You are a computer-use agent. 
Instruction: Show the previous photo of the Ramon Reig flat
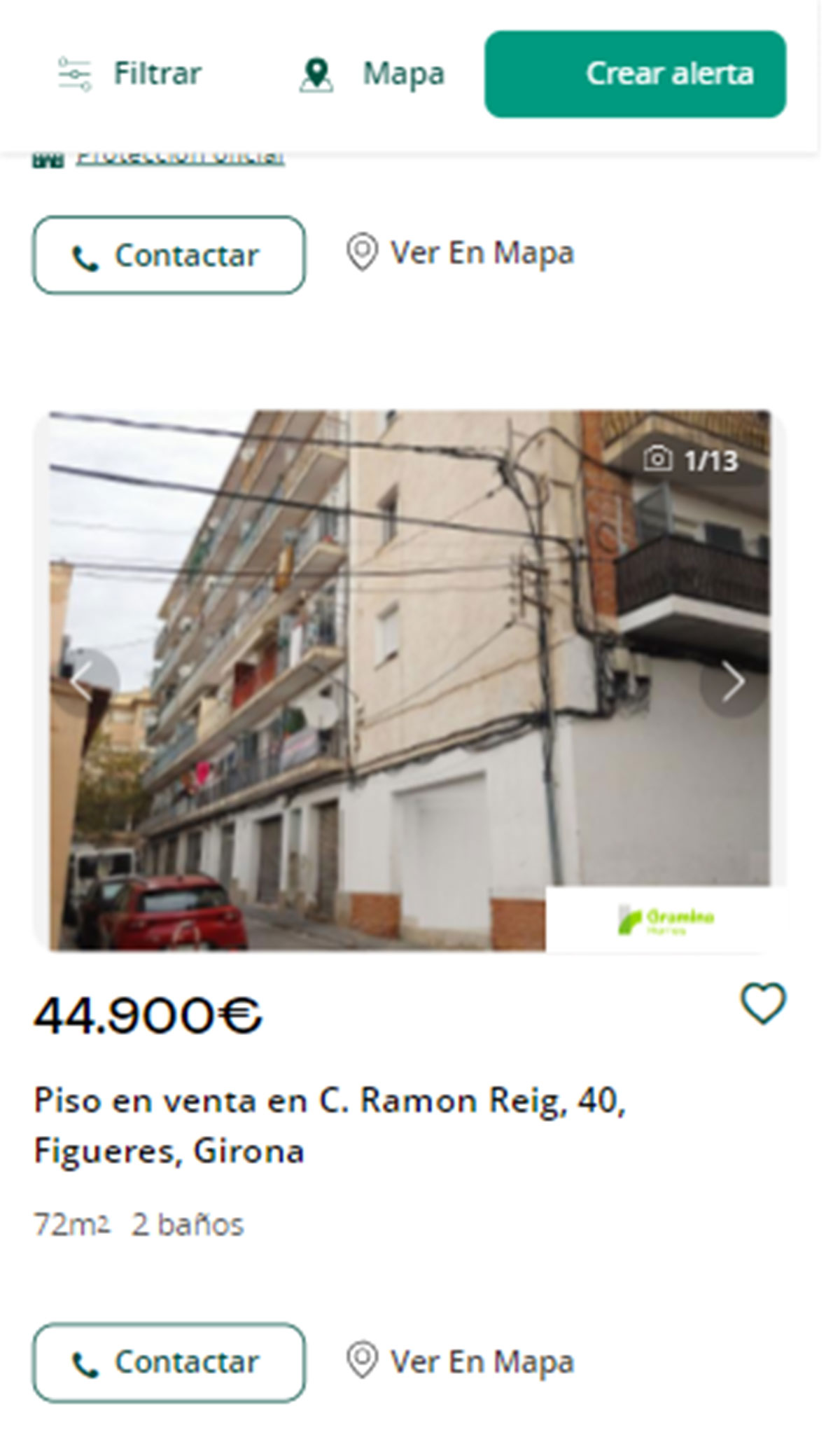point(84,681)
